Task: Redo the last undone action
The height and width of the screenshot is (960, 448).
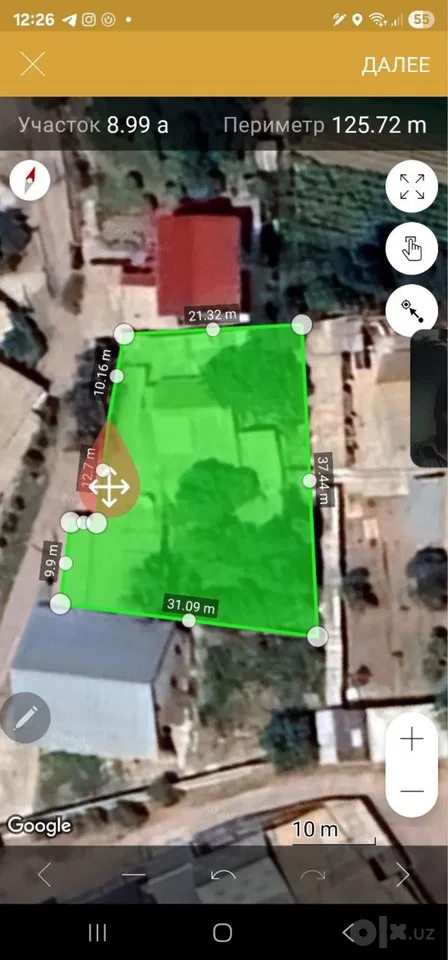Action: click(x=313, y=874)
